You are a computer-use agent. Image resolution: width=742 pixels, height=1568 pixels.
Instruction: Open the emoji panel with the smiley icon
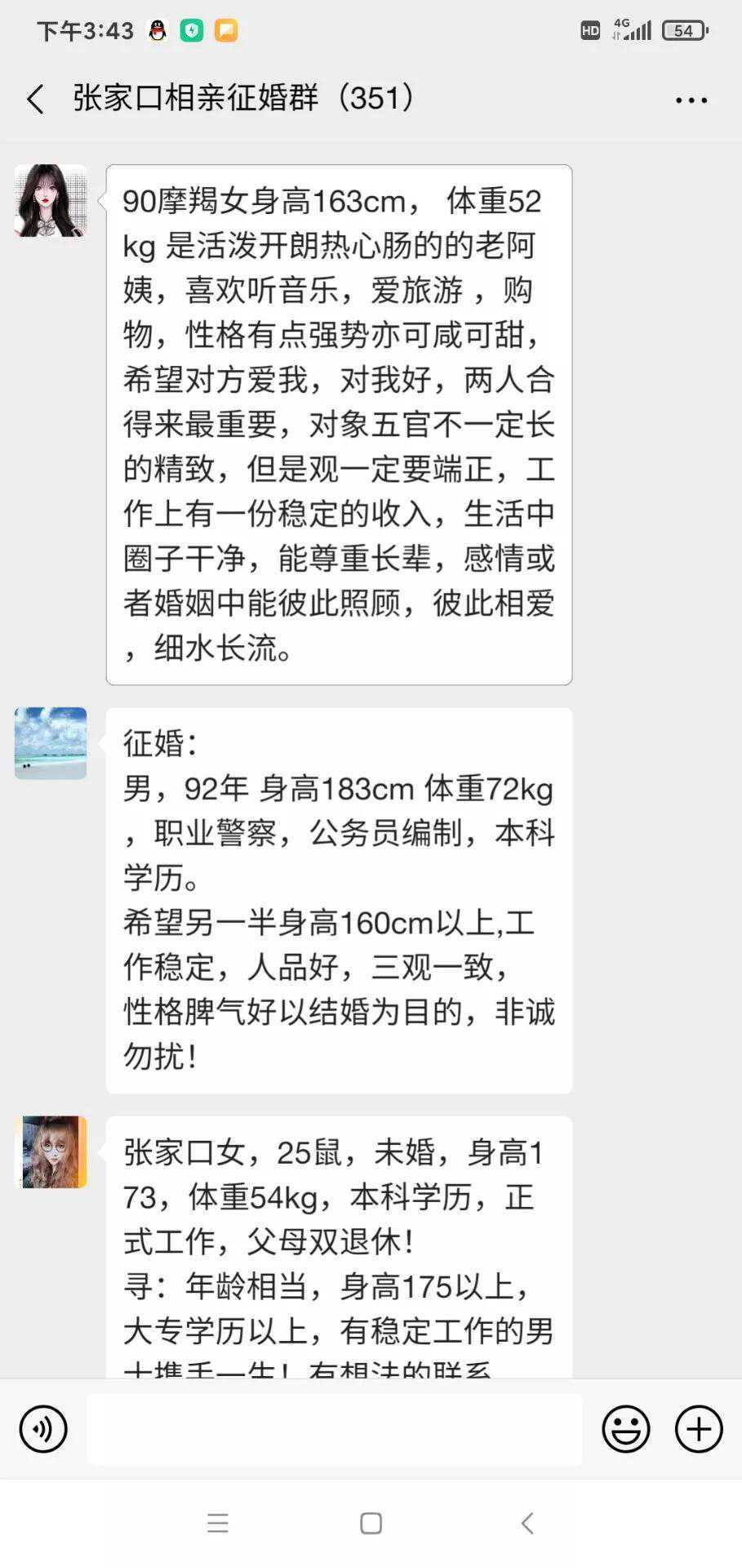click(x=625, y=1430)
